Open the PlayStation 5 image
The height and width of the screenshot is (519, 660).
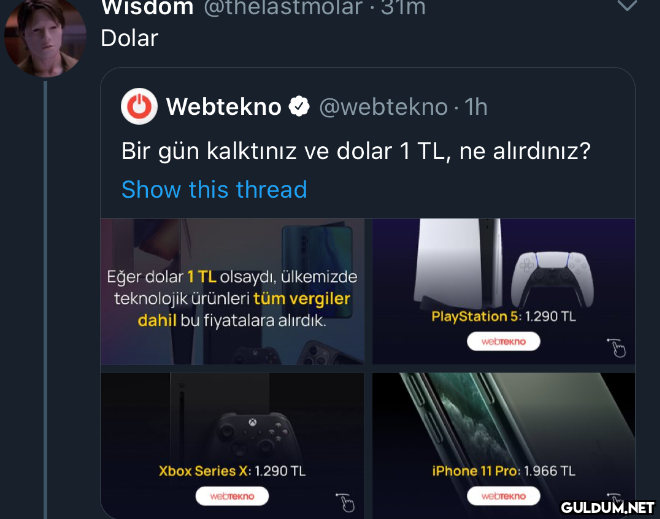(503, 290)
